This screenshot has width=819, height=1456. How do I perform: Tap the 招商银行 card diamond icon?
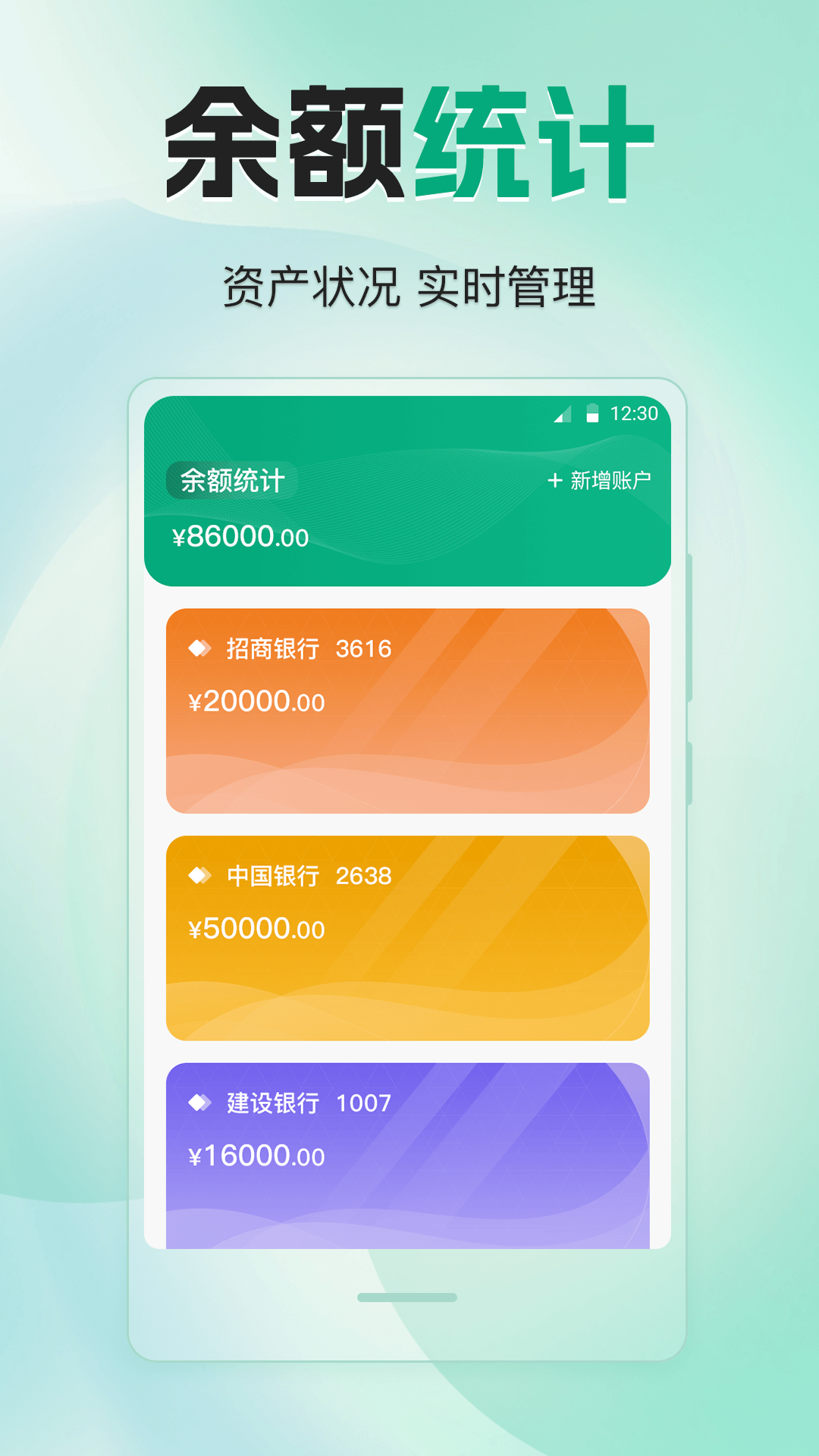[199, 648]
